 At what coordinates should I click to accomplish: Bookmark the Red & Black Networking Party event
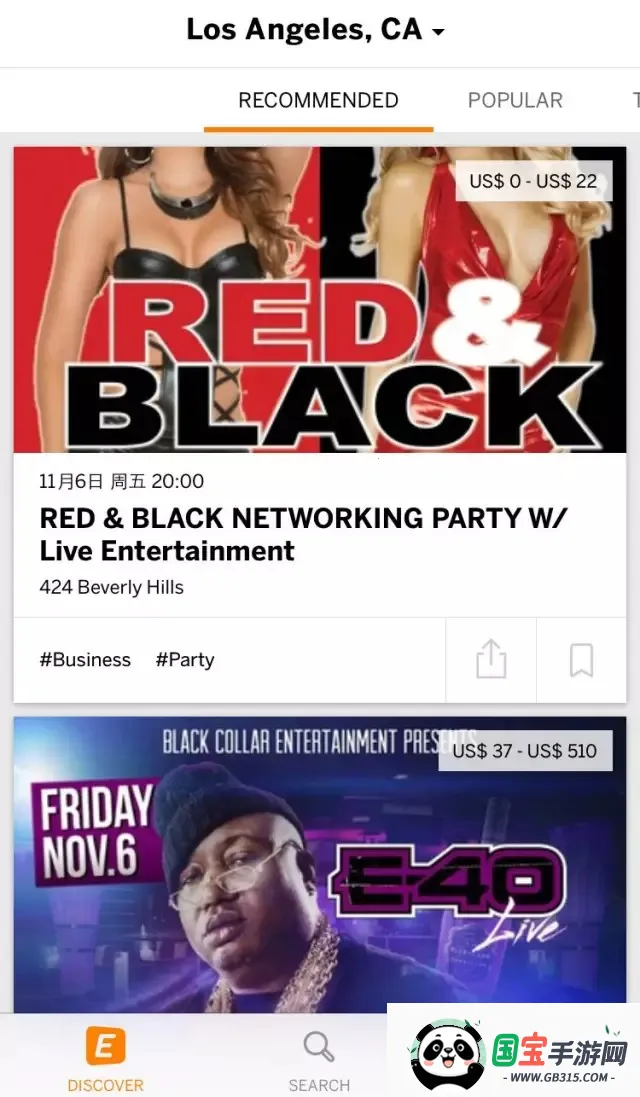click(581, 660)
